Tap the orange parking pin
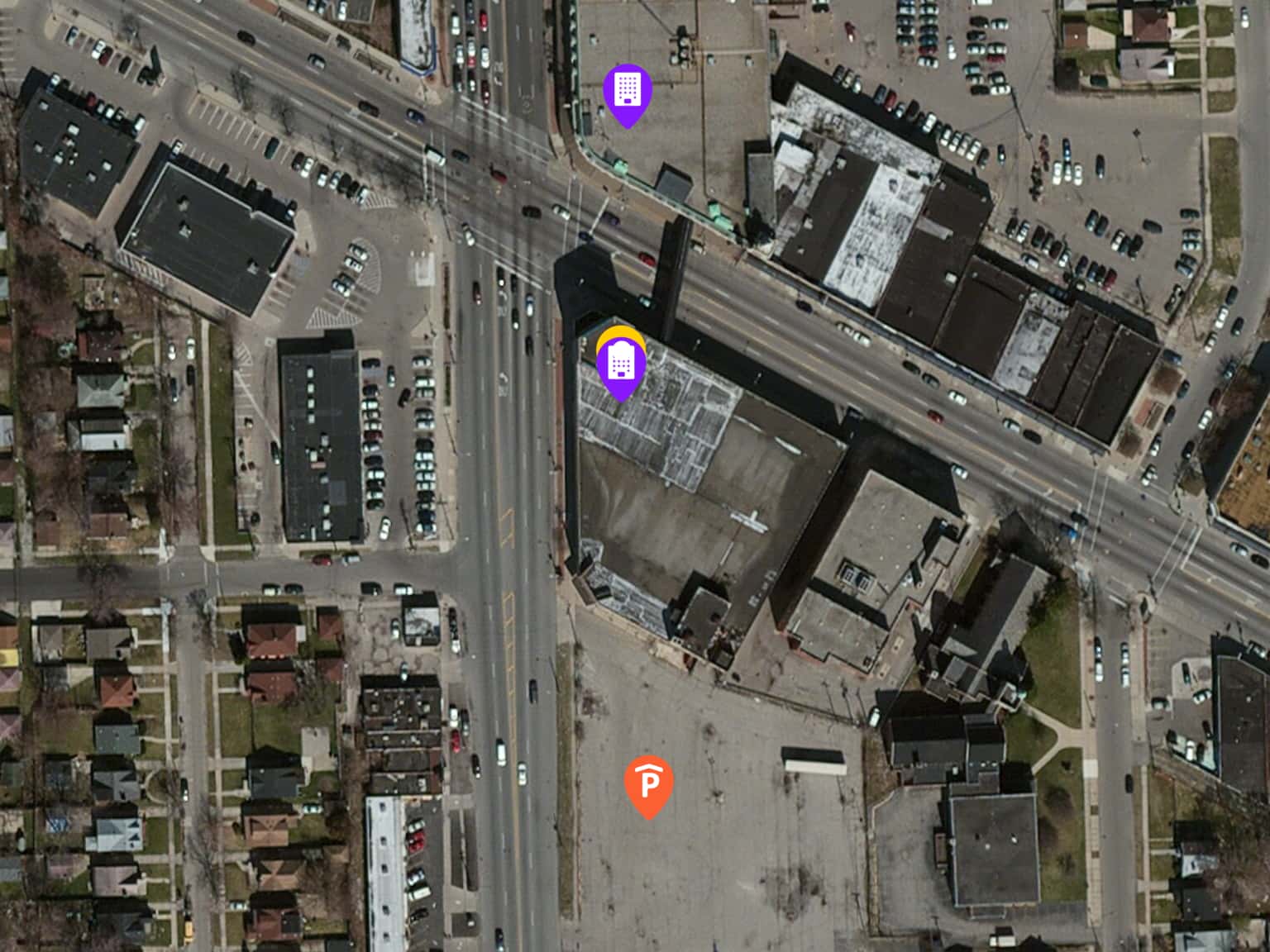 [648, 783]
